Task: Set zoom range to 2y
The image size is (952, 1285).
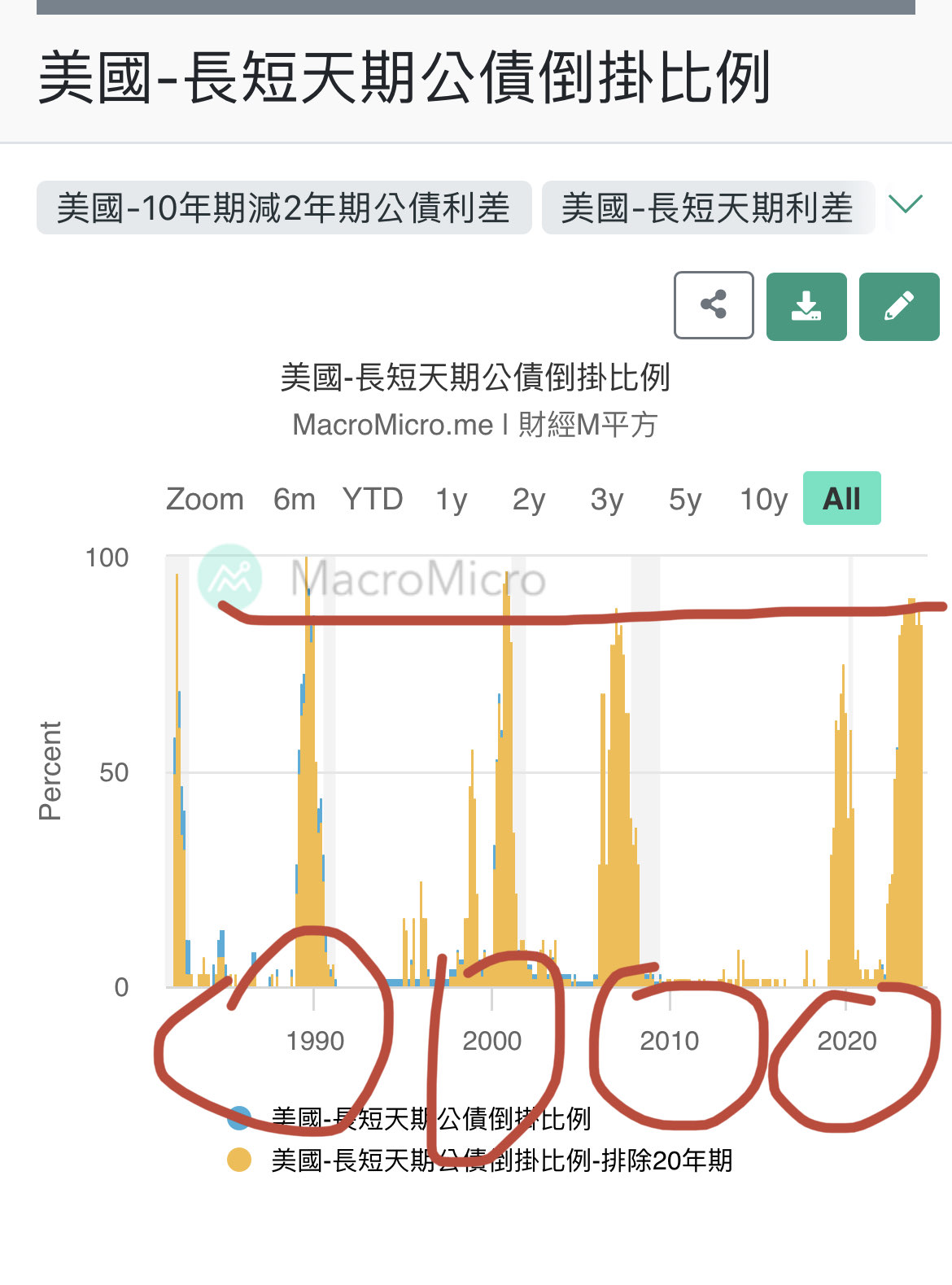Action: pos(528,499)
